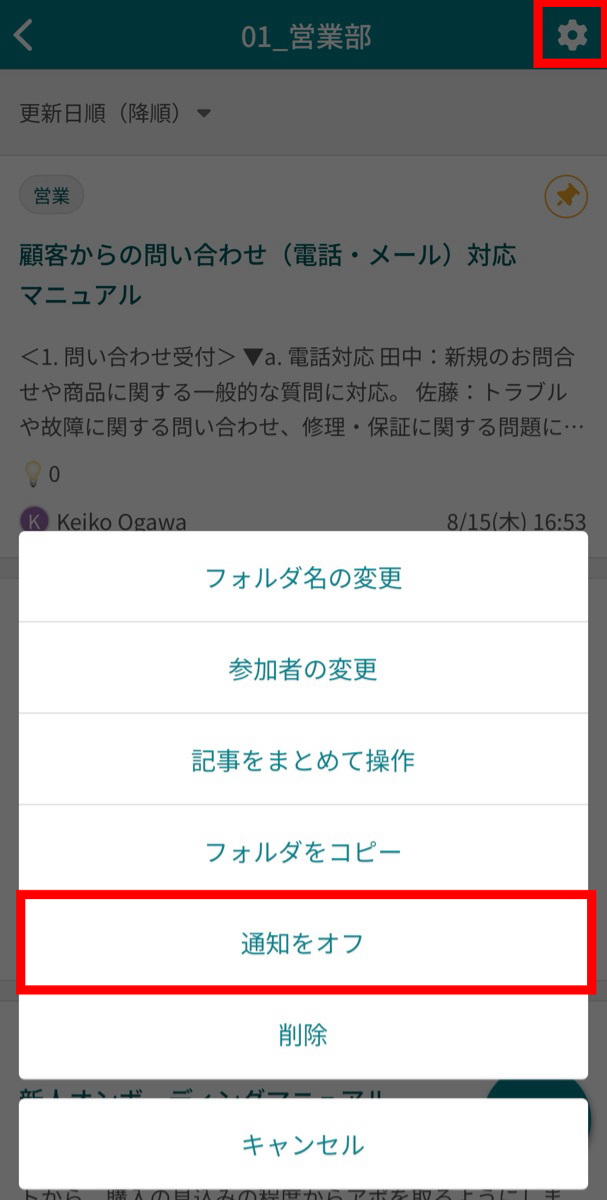Viewport: 607px width, 1200px height.
Task: Open 記事をまとめて操作
Action: coord(303,760)
